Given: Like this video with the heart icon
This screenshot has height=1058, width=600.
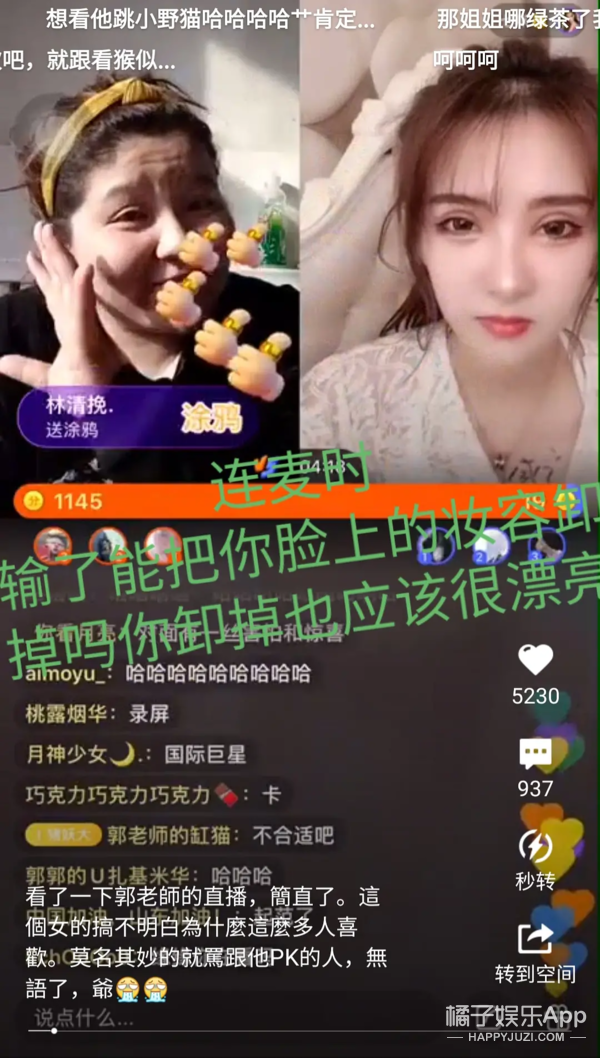Looking at the screenshot, I should (x=535, y=659).
